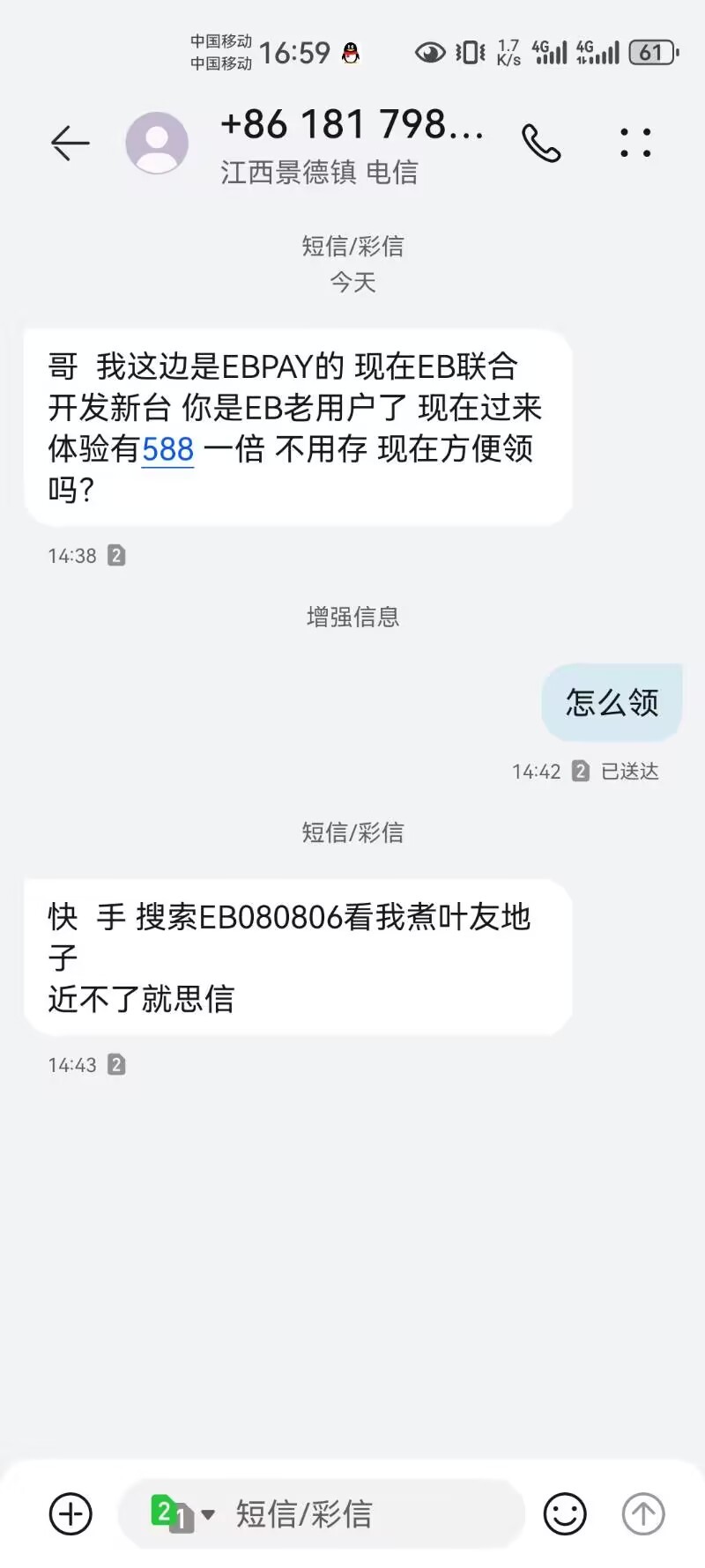Open the overflow menu
The width and height of the screenshot is (705, 1568).
634,143
